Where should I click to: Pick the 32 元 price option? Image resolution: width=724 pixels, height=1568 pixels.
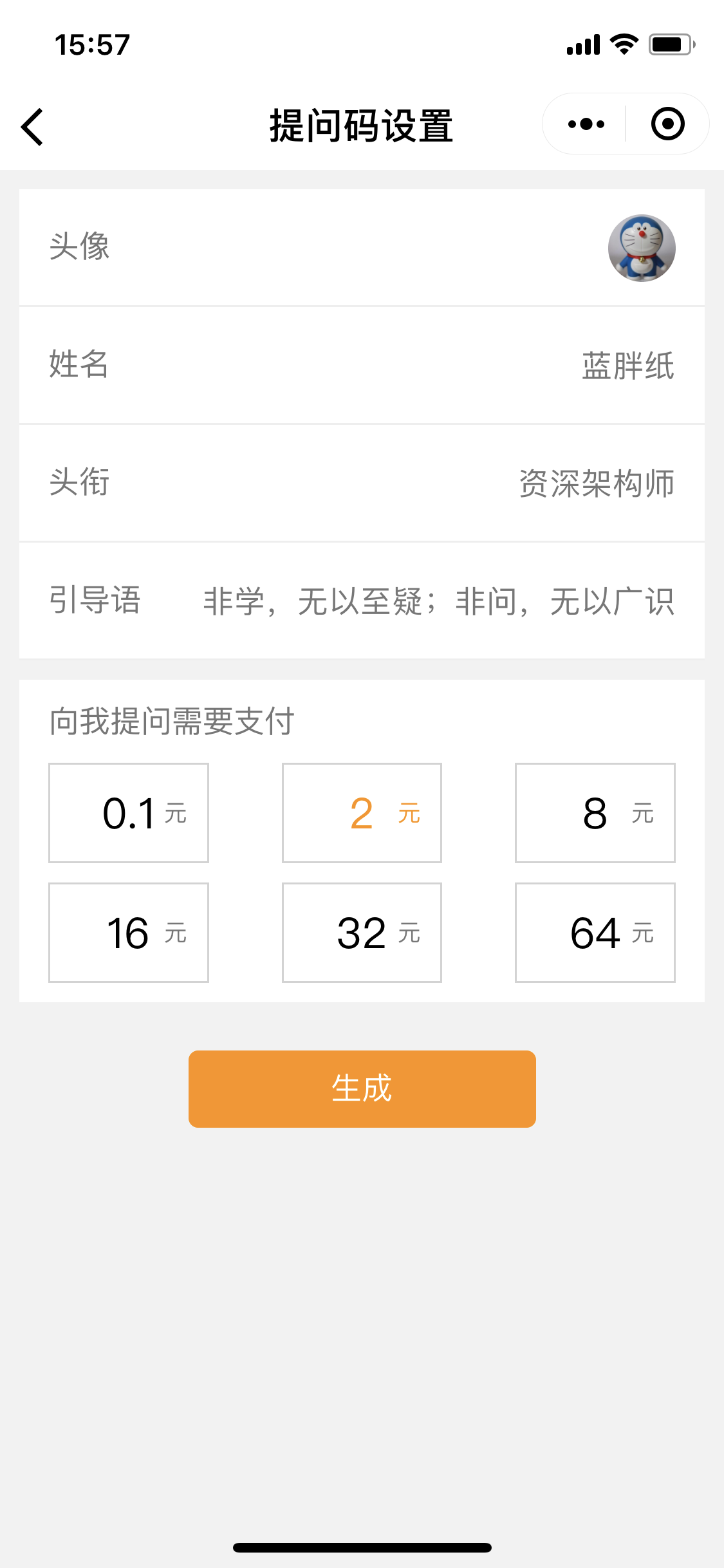pos(362,933)
